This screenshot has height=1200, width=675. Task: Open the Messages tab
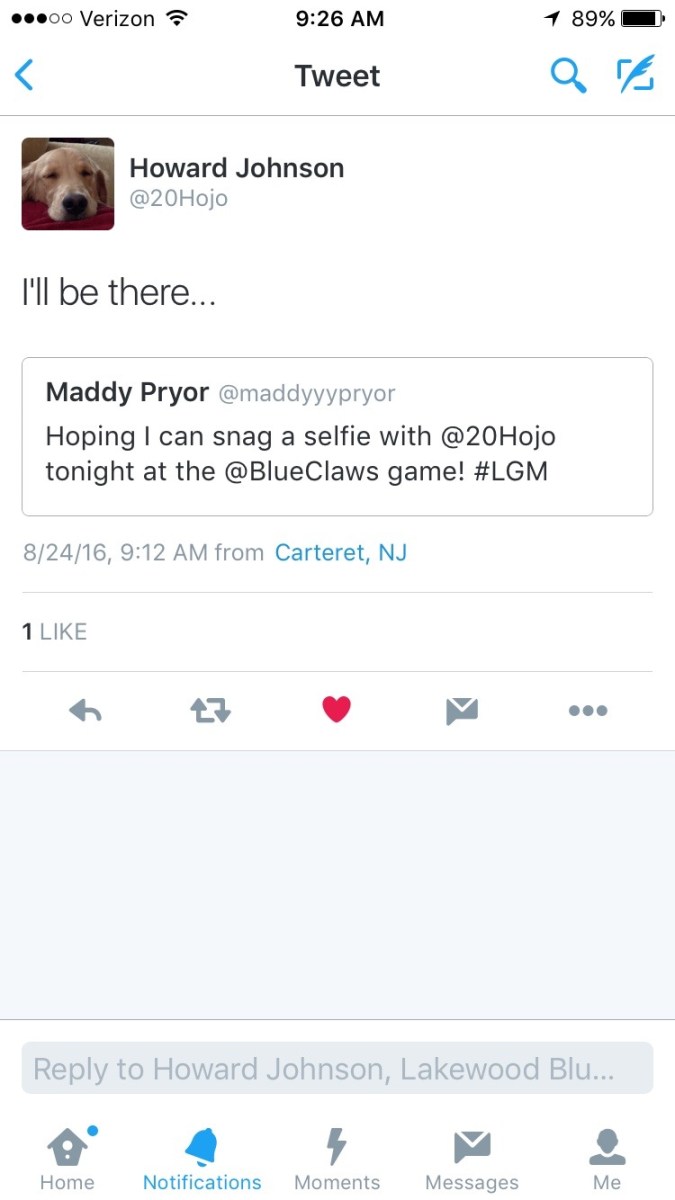click(472, 1158)
